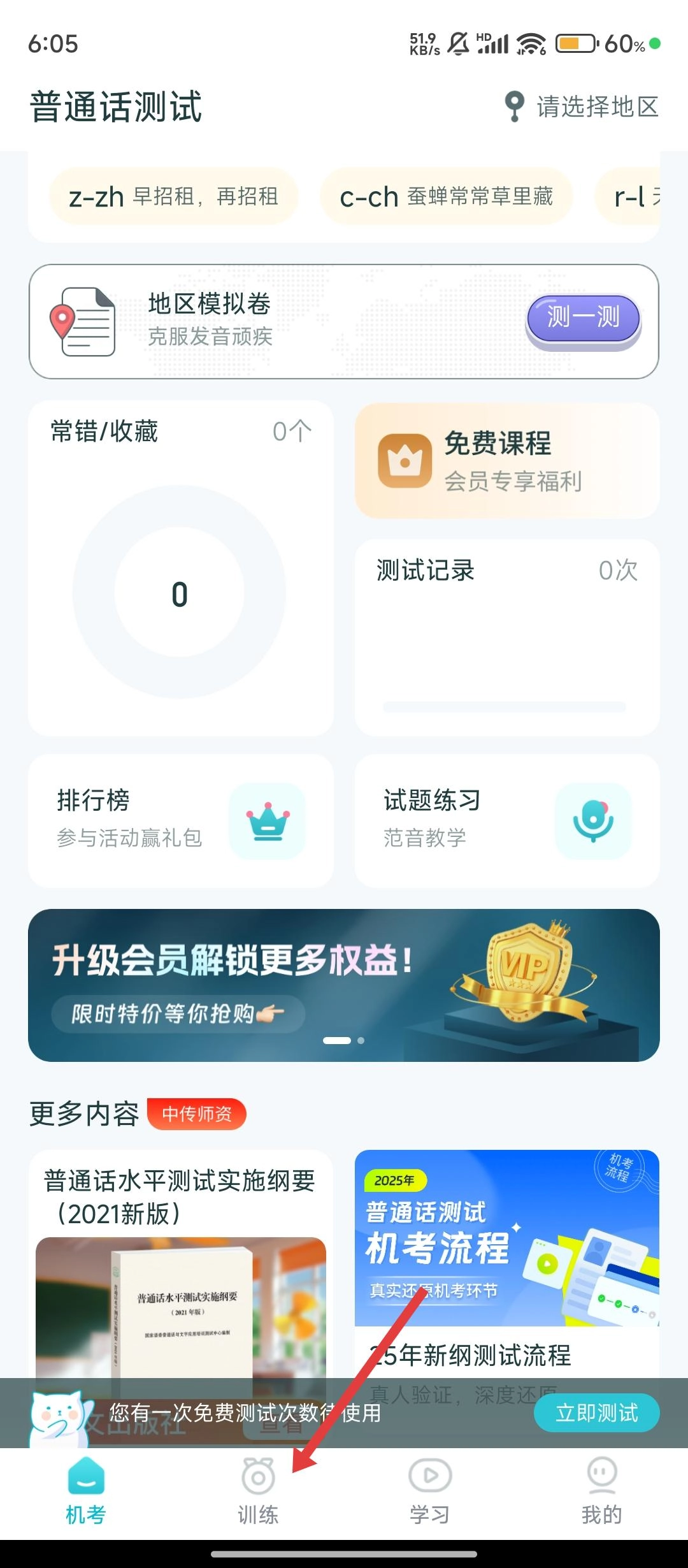The image size is (688, 1568).
Task: Open the z-zh 早招租 pronunciation chip
Action: (173, 196)
